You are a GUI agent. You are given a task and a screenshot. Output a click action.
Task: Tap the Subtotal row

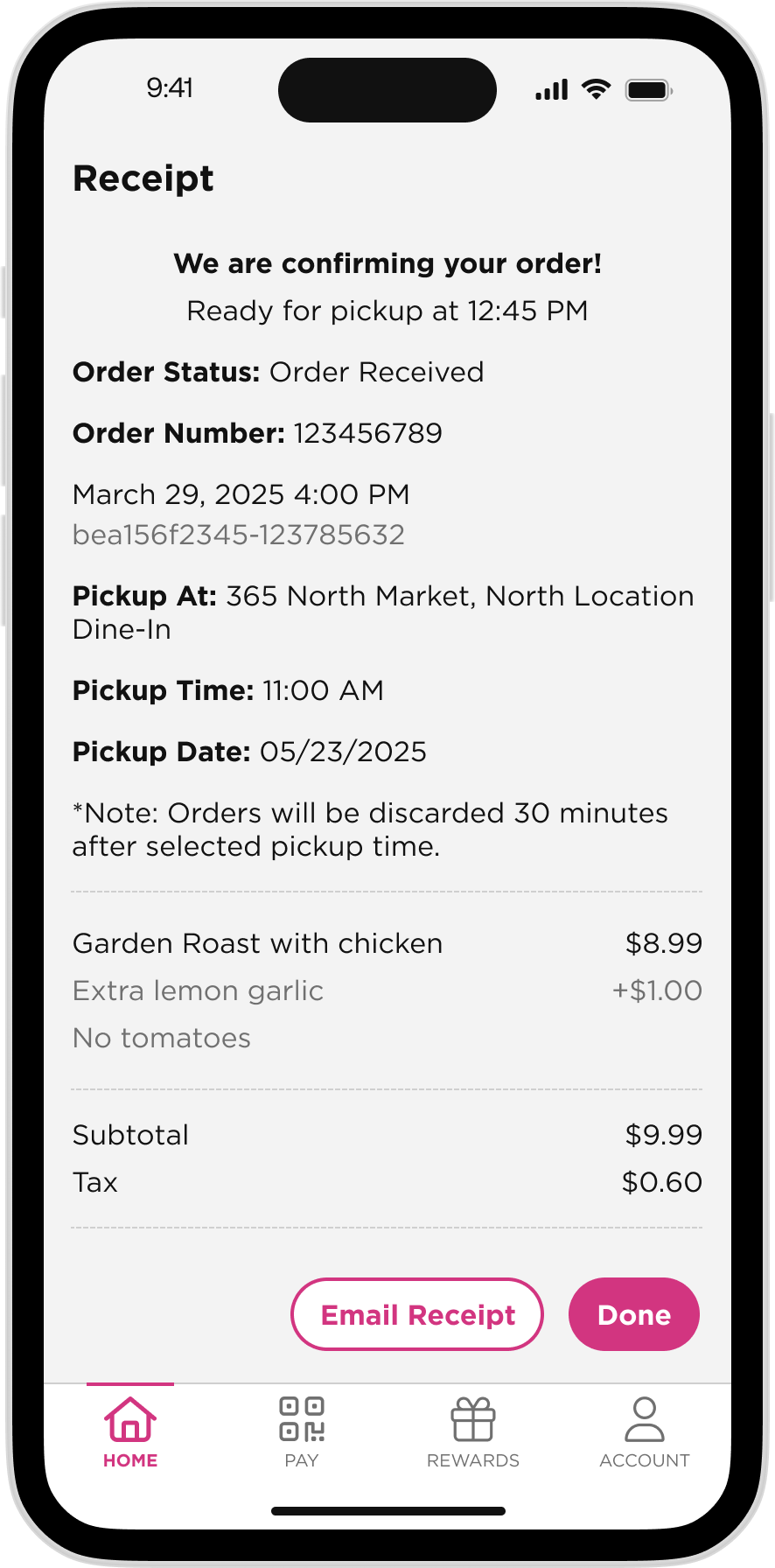click(130, 1134)
